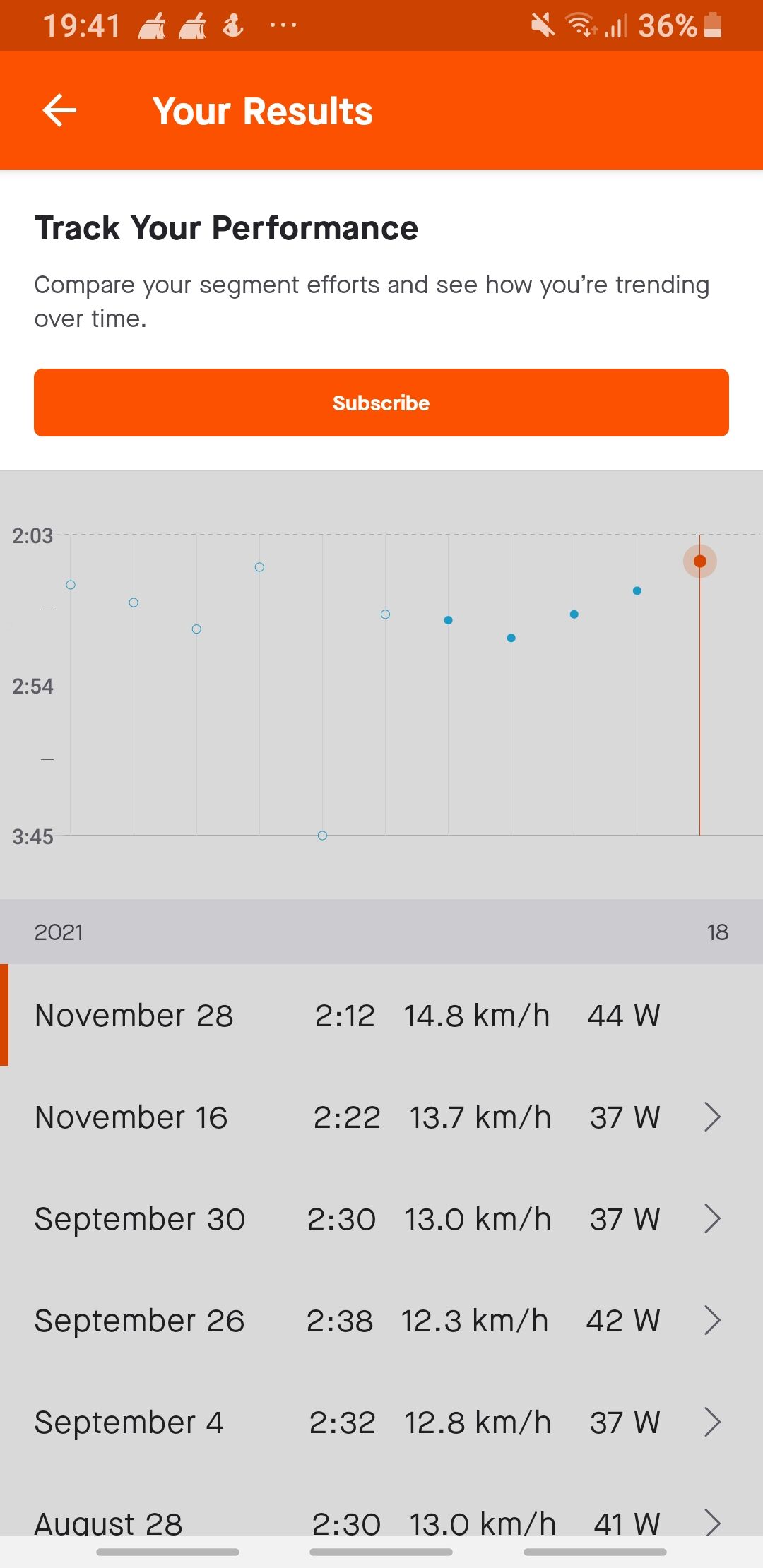
Task: Open the November 16 effort
Action: [x=381, y=1117]
